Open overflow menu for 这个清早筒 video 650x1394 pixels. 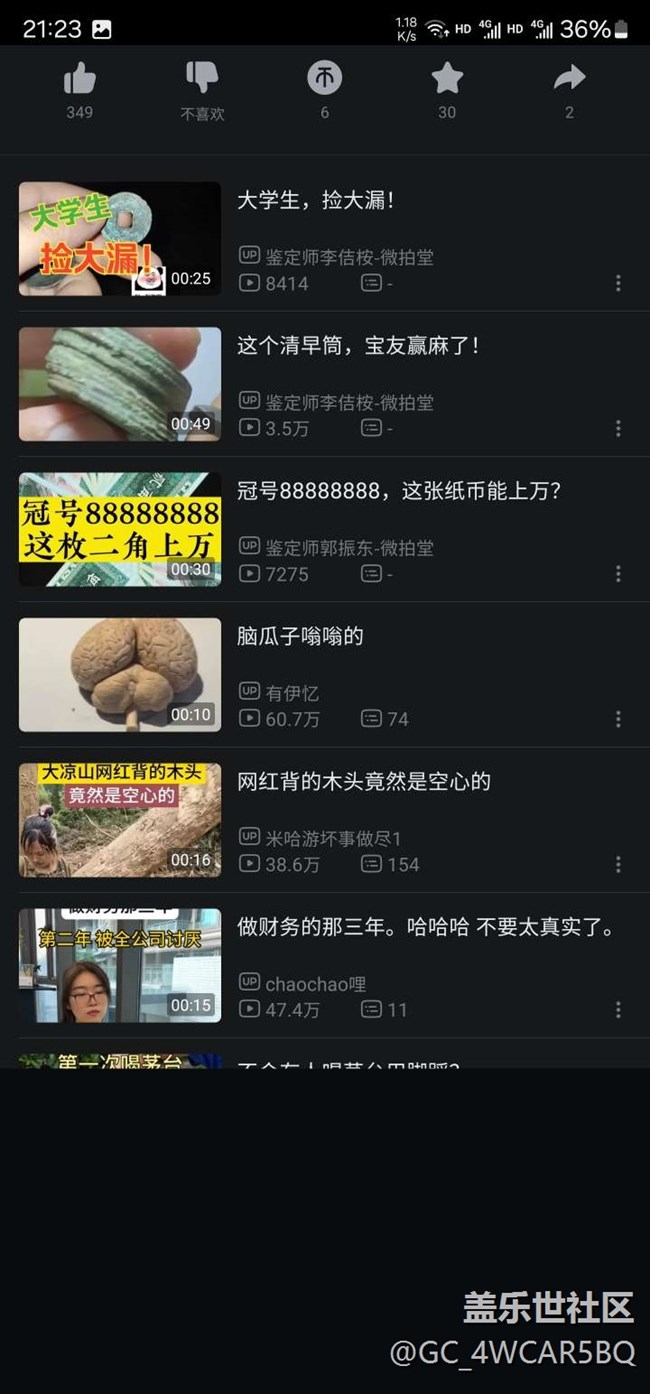coord(618,429)
